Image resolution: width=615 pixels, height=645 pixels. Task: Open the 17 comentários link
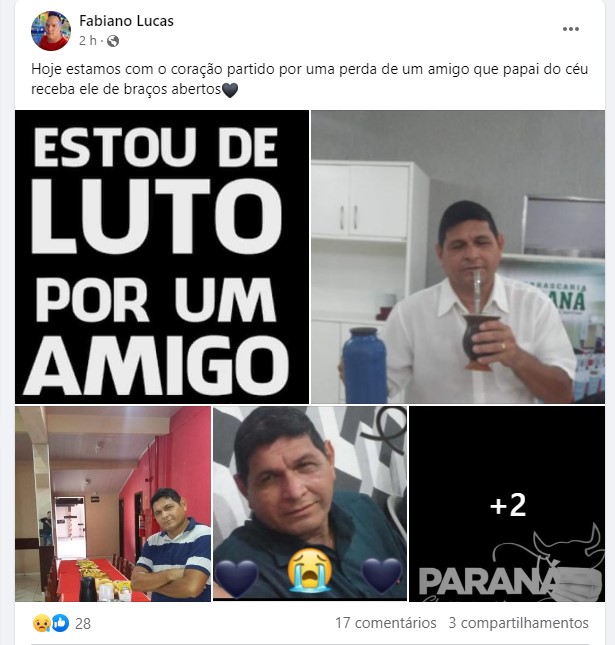[385, 623]
